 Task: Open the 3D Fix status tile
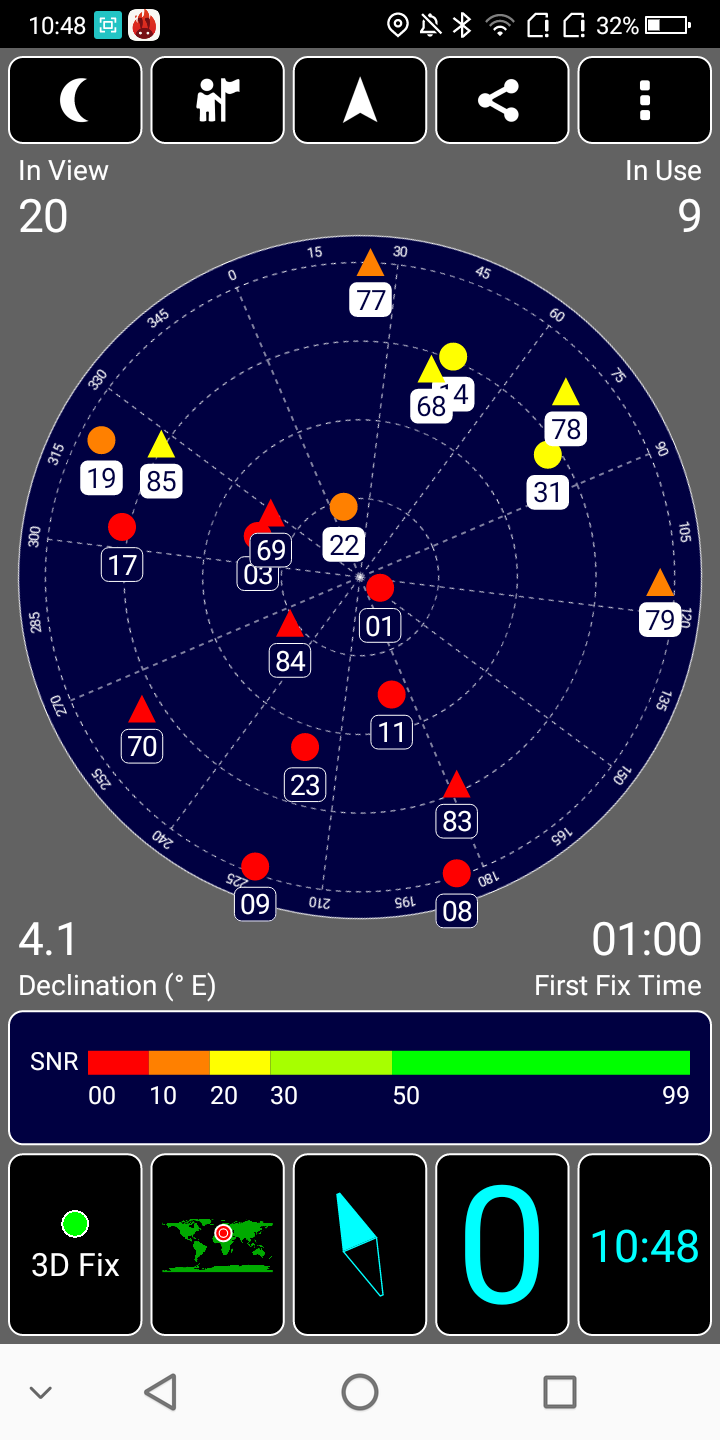[75, 1245]
